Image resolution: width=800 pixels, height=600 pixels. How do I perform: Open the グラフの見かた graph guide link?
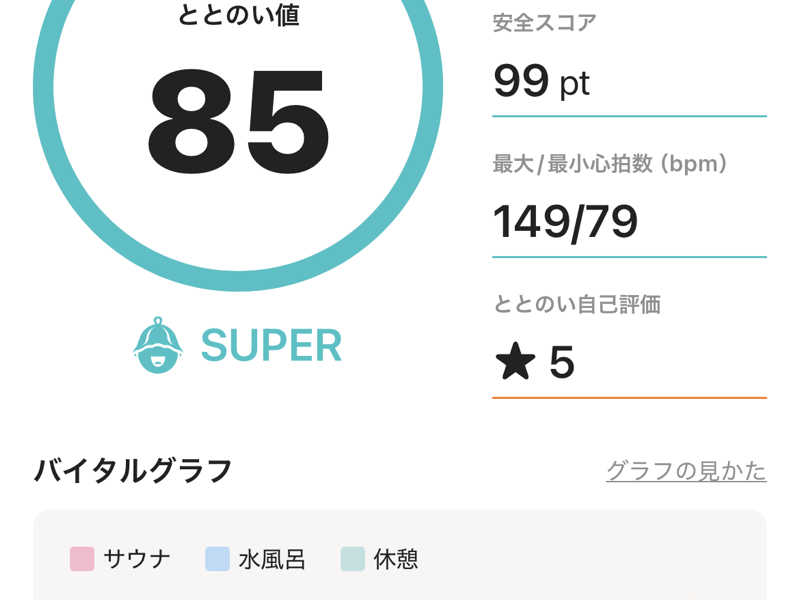pyautogui.click(x=686, y=471)
